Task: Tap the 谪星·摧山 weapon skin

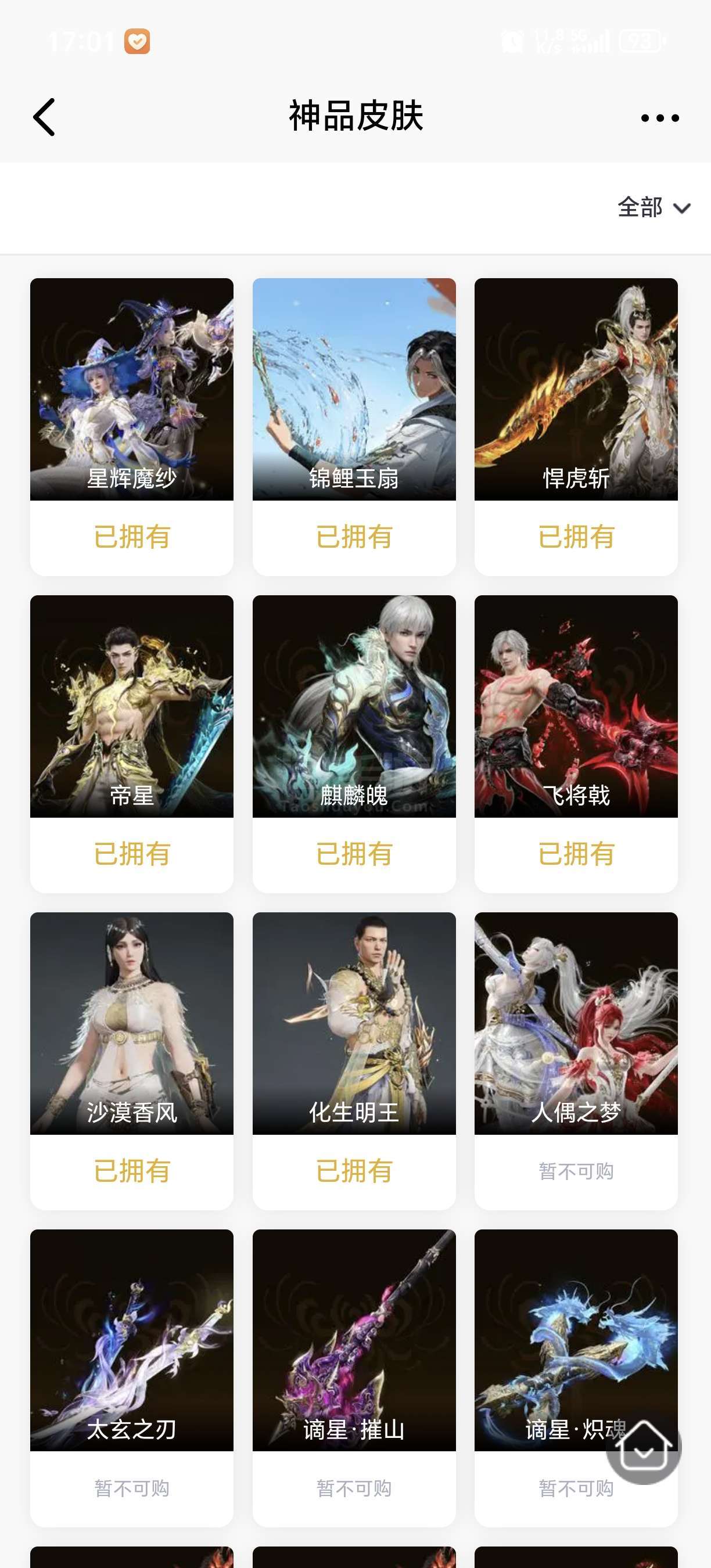Action: pos(354,1378)
